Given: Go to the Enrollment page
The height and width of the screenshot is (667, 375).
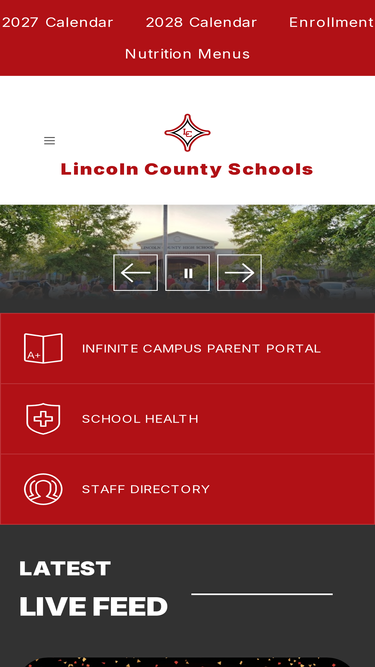Looking at the screenshot, I should 332,23.
